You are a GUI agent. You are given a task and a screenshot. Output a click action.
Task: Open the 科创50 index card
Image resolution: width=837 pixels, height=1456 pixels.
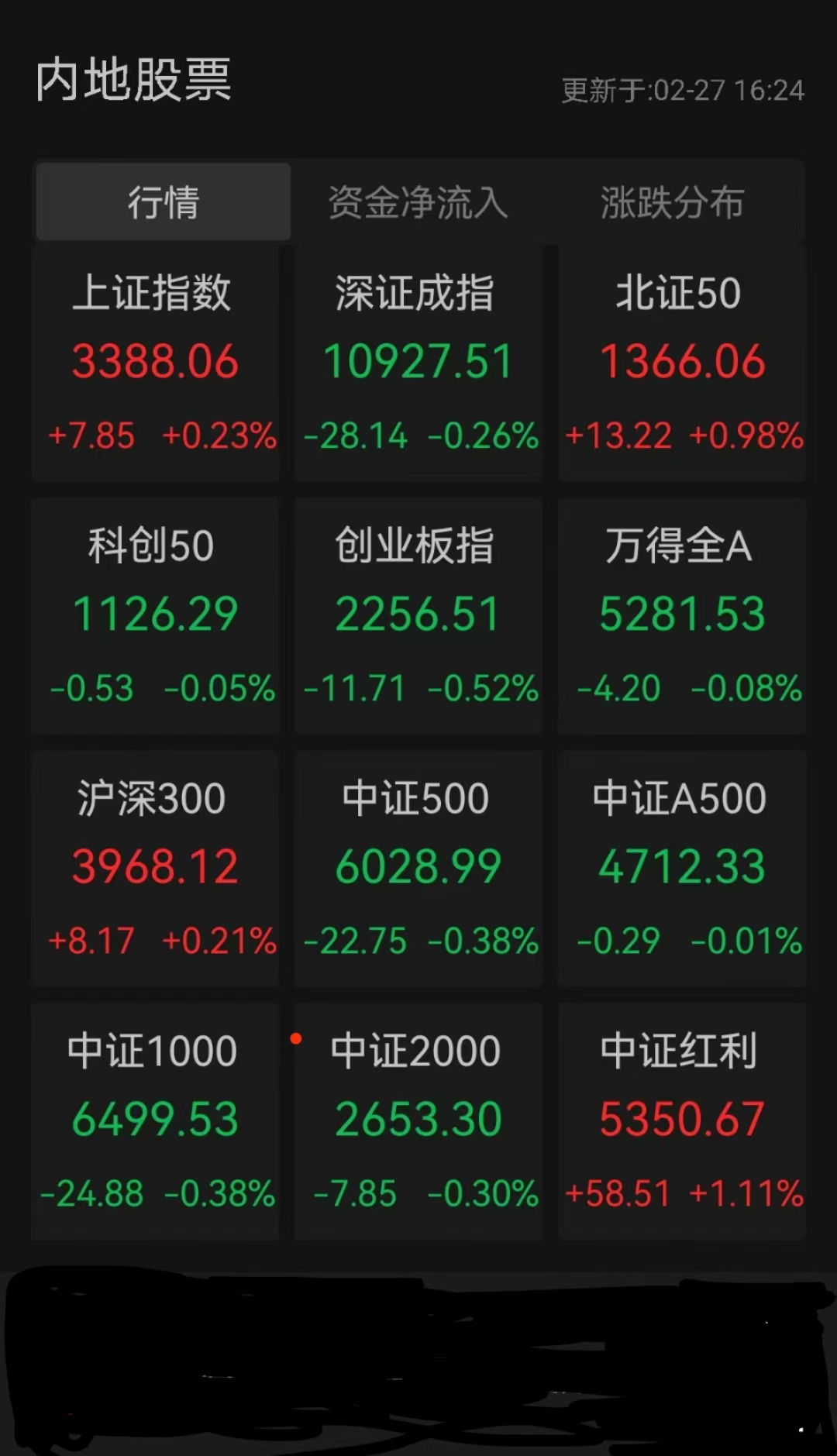tap(155, 615)
